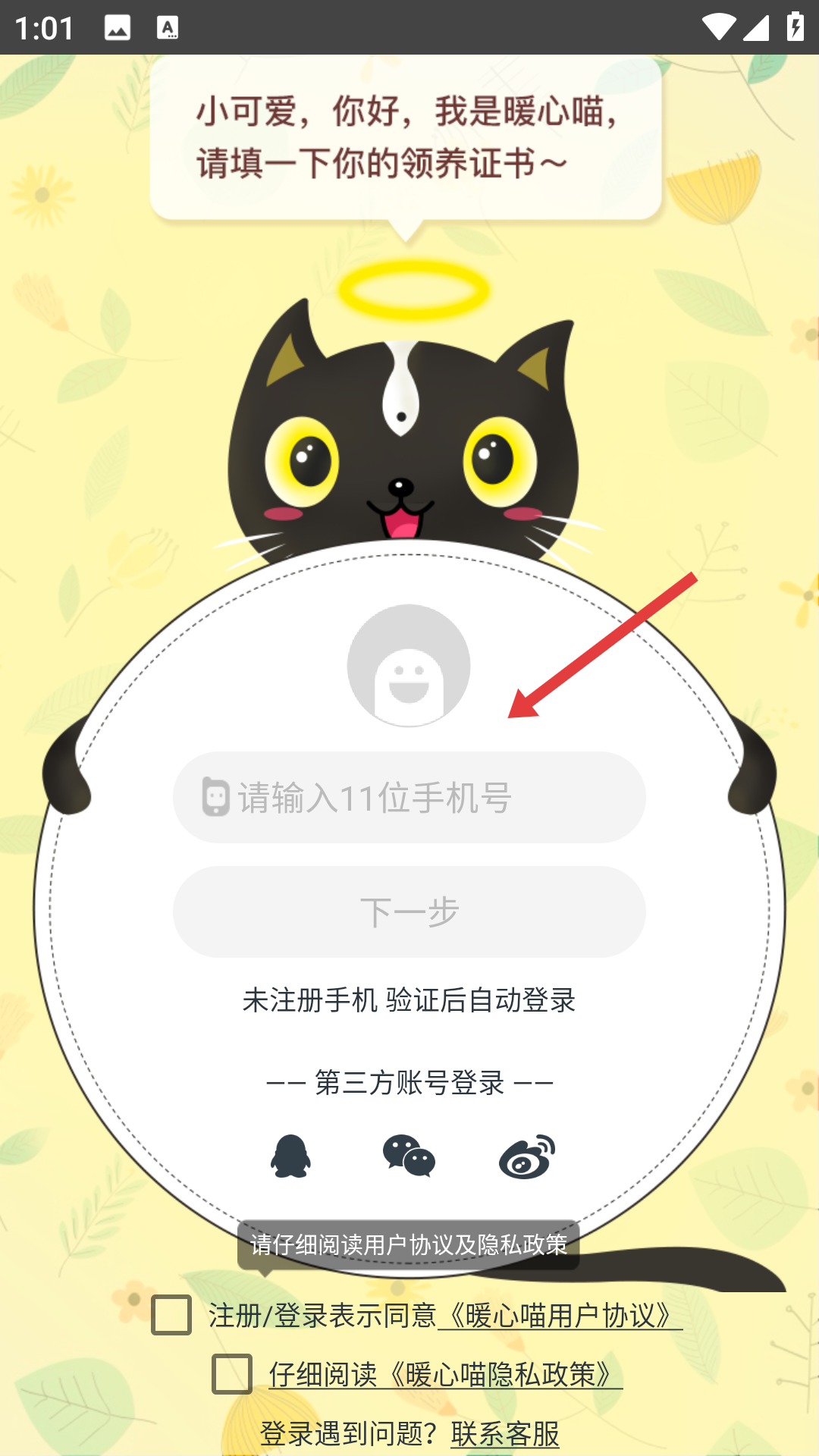Tap the 下一步 button

point(409,912)
